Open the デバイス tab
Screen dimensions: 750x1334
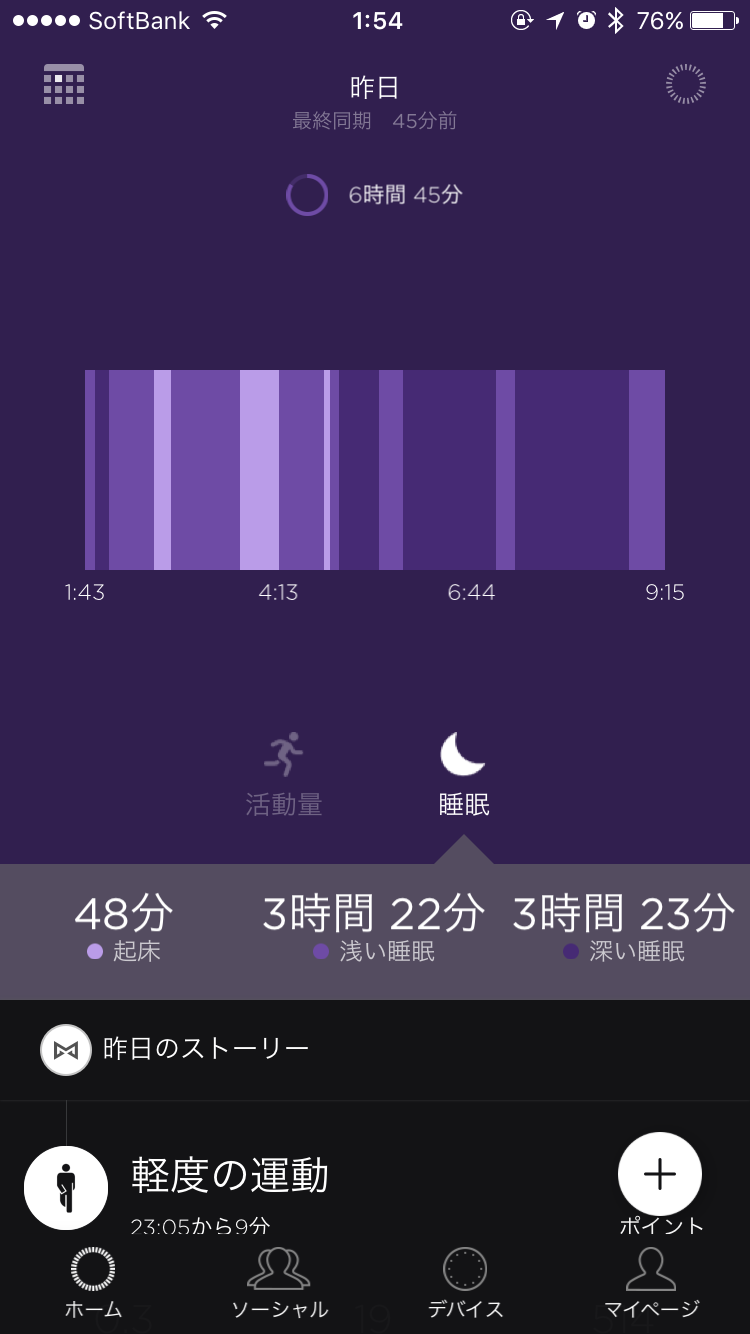pyautogui.click(x=465, y=1282)
